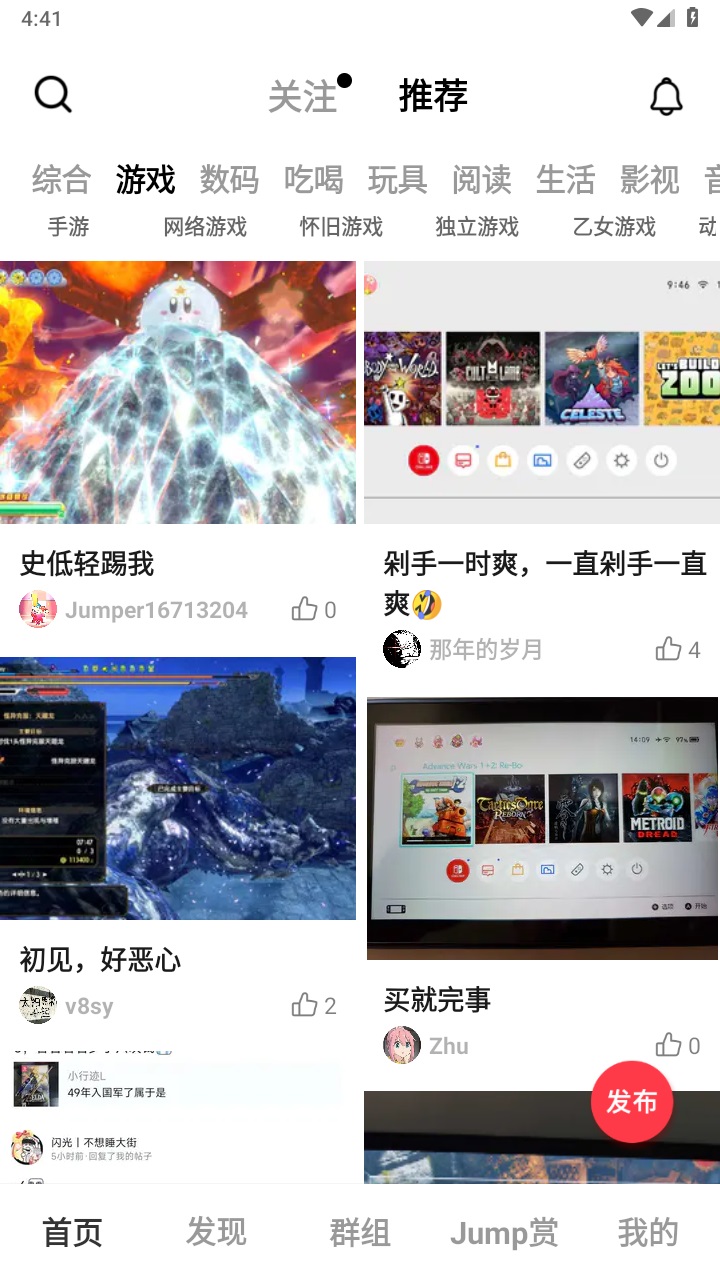Open the search magnifier icon

tap(52, 94)
